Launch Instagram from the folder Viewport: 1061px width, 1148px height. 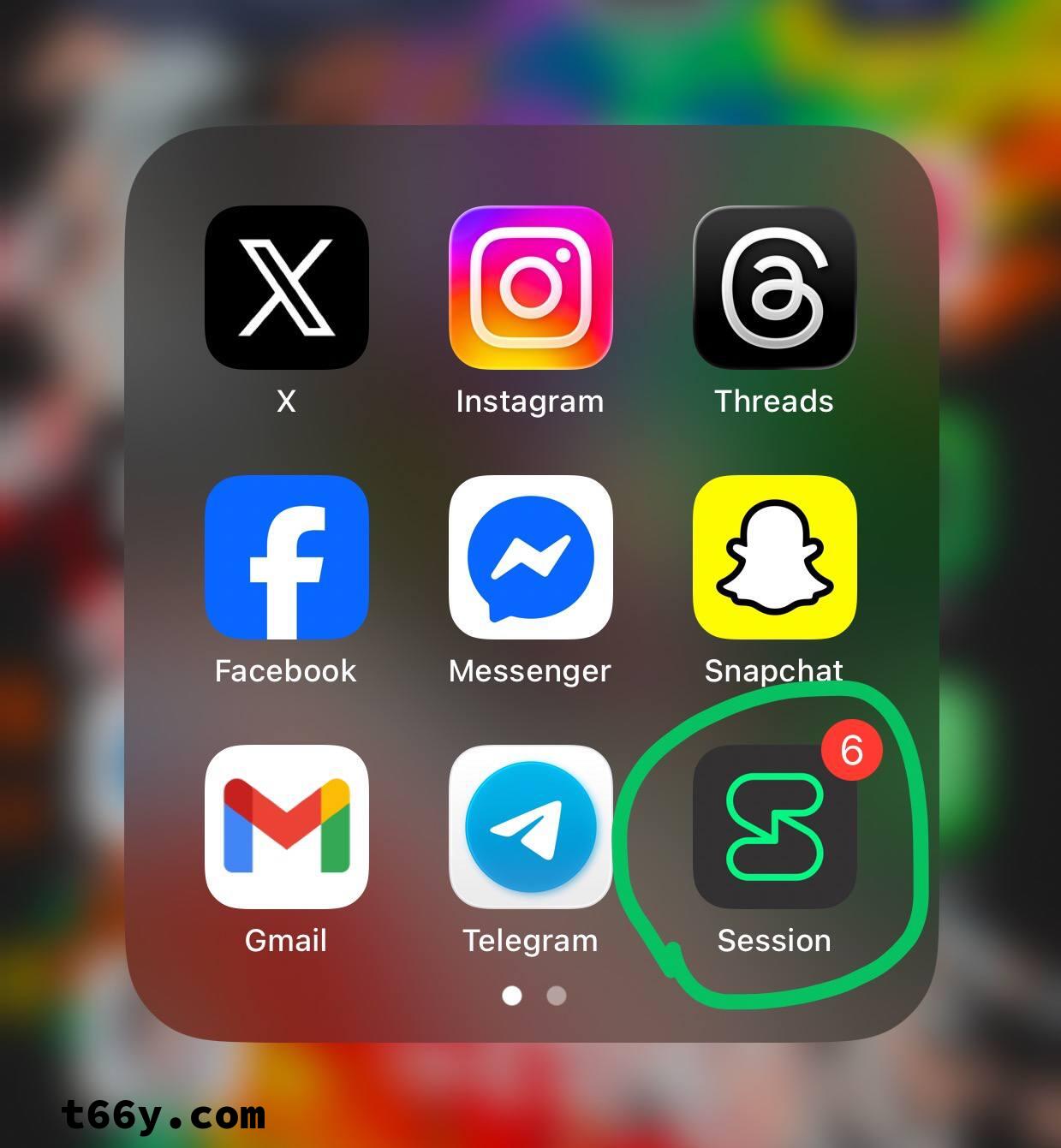530,288
